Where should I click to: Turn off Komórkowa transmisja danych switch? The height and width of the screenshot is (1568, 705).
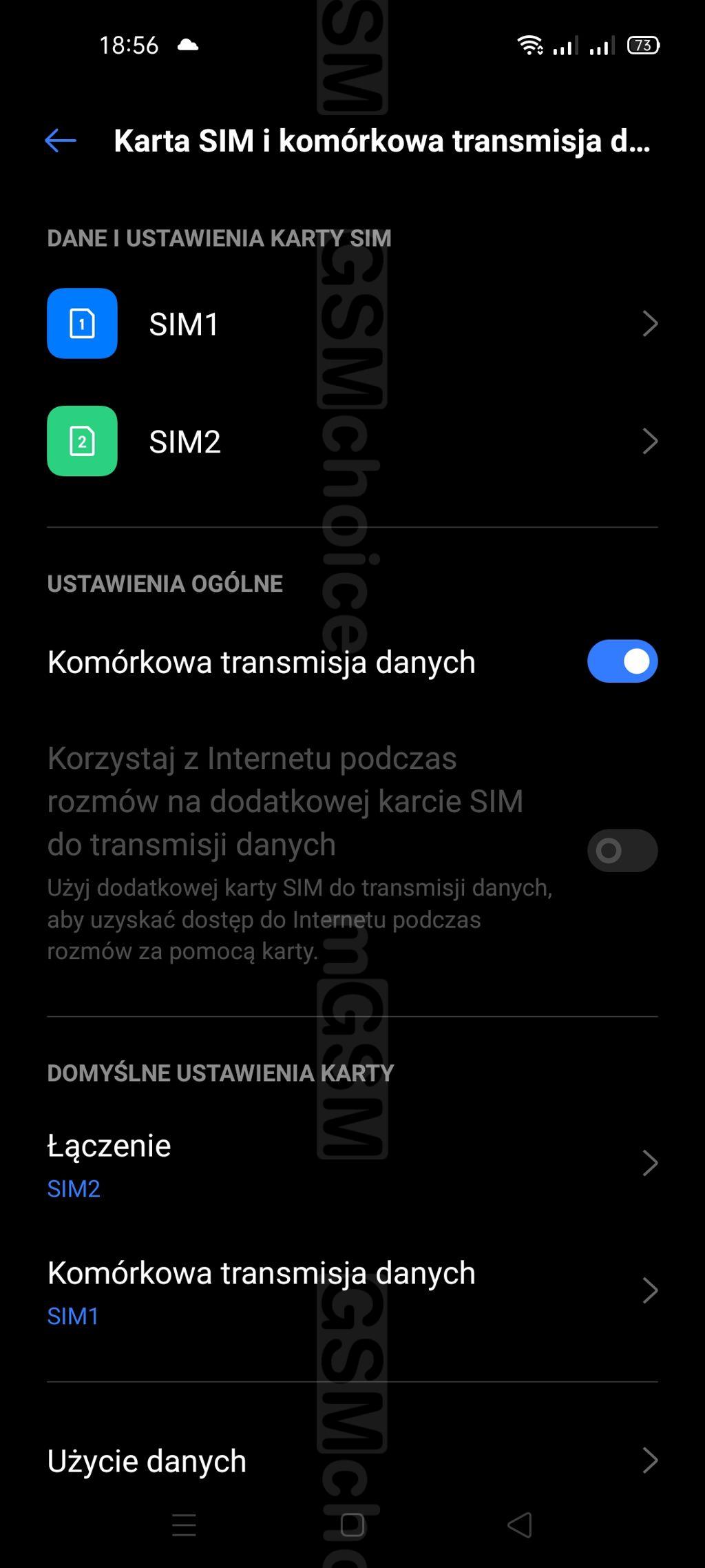pyautogui.click(x=622, y=661)
